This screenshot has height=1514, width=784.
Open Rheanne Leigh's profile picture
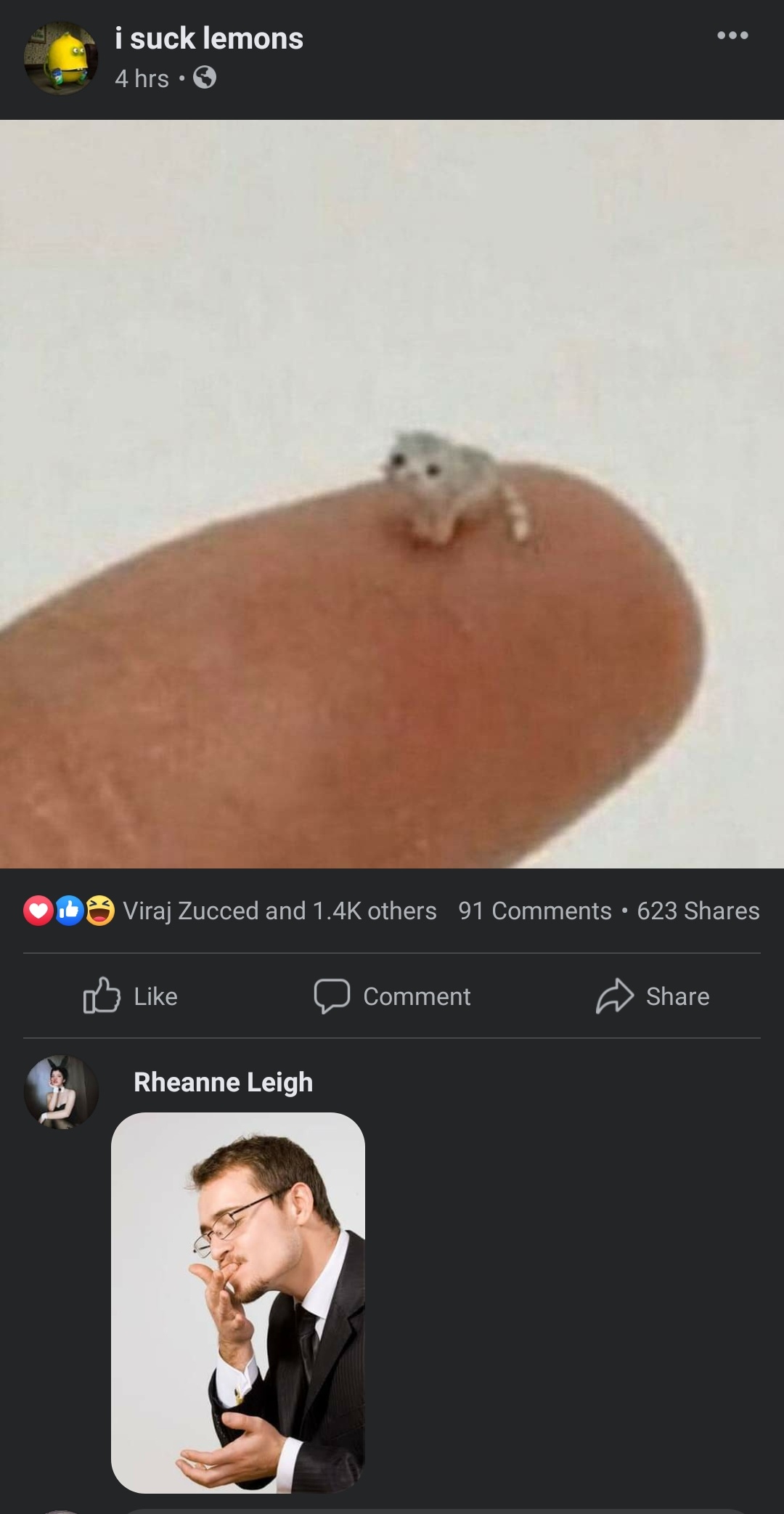pos(61,1091)
